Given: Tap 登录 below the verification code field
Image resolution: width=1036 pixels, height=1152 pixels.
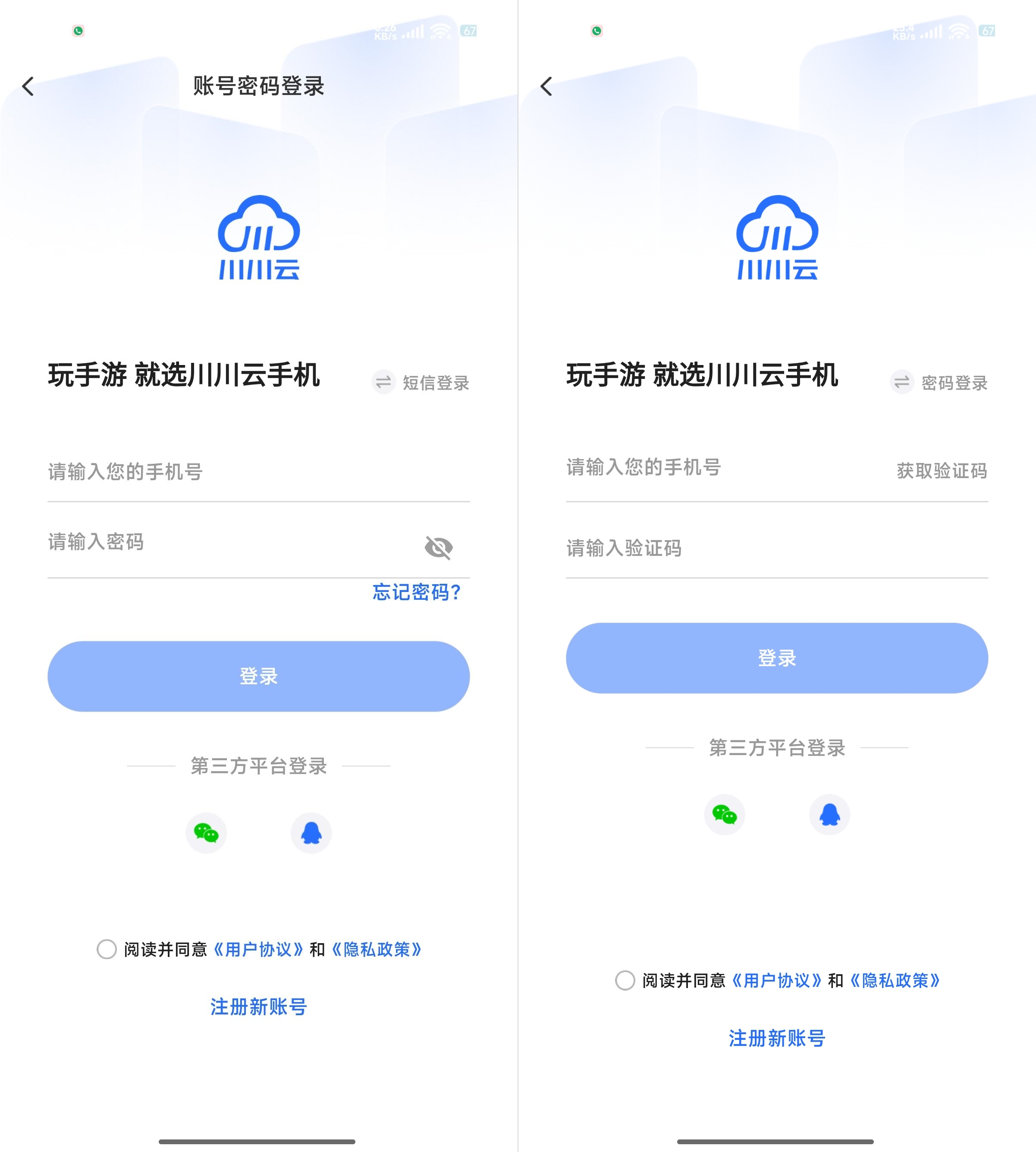Looking at the screenshot, I should coord(776,658).
